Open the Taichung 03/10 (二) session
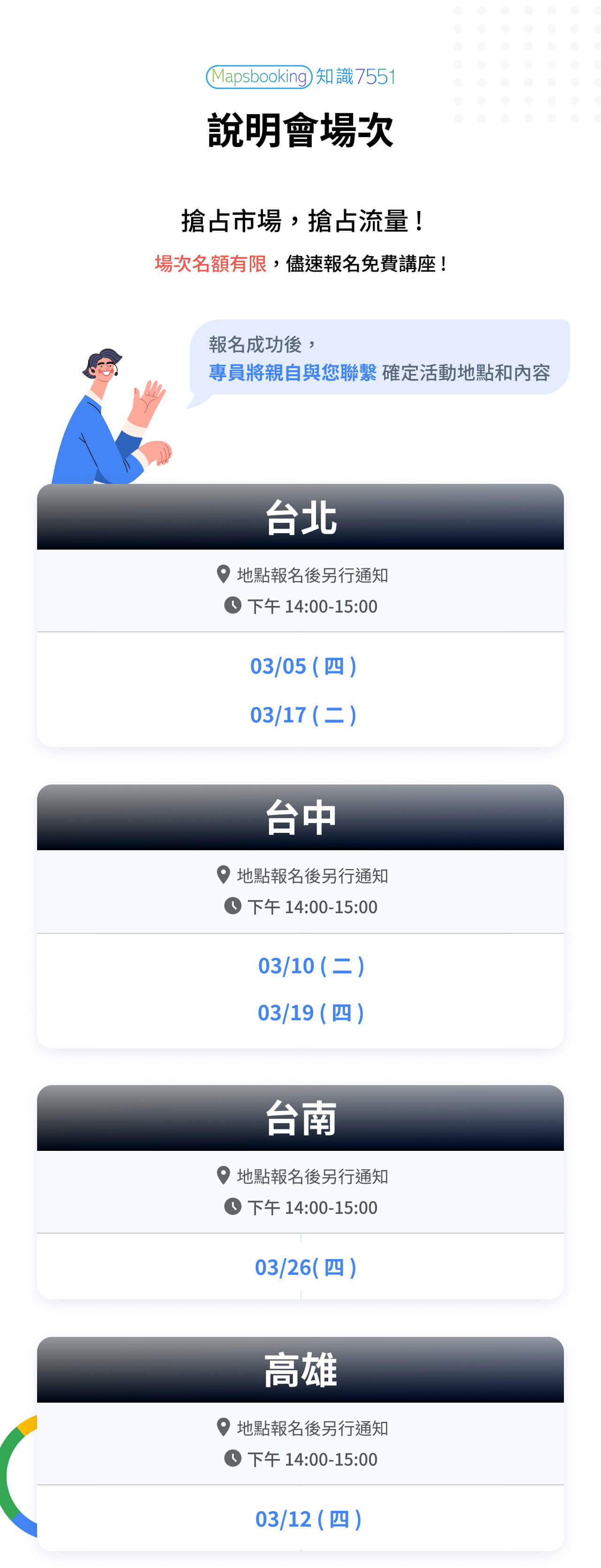The height and width of the screenshot is (1568, 601). (x=311, y=965)
